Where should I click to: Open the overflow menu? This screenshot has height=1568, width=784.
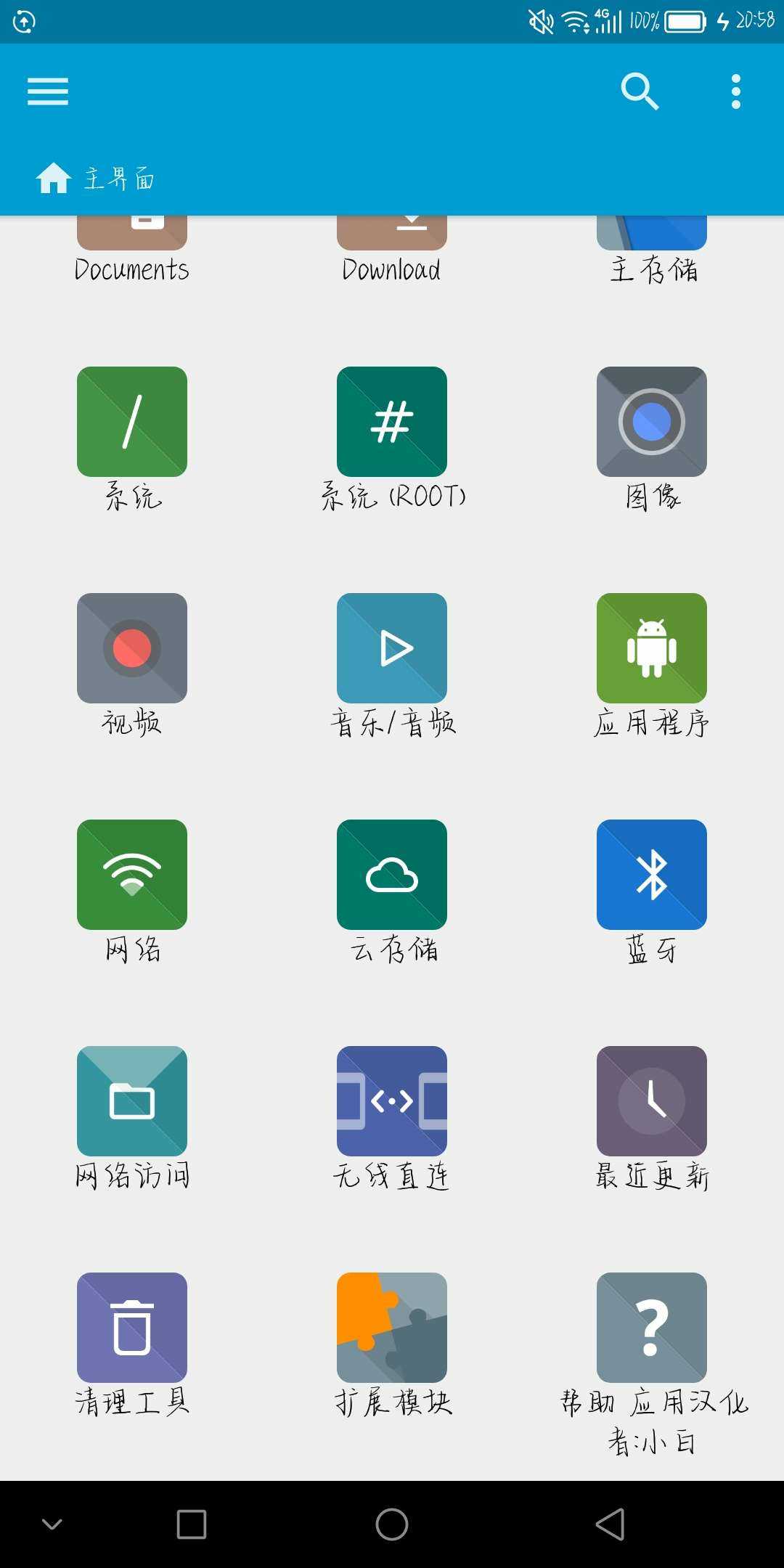(735, 91)
